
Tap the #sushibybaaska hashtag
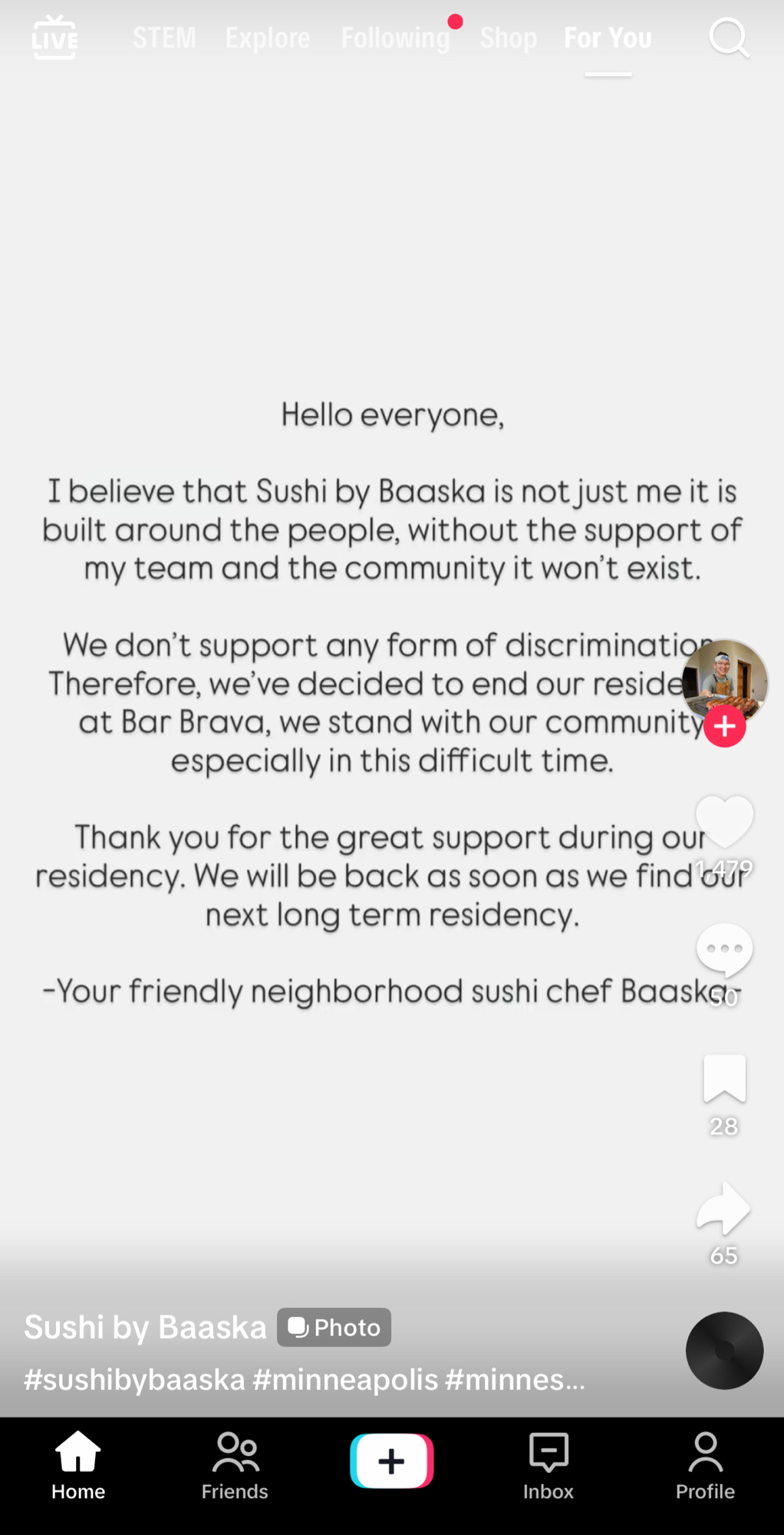134,1379
